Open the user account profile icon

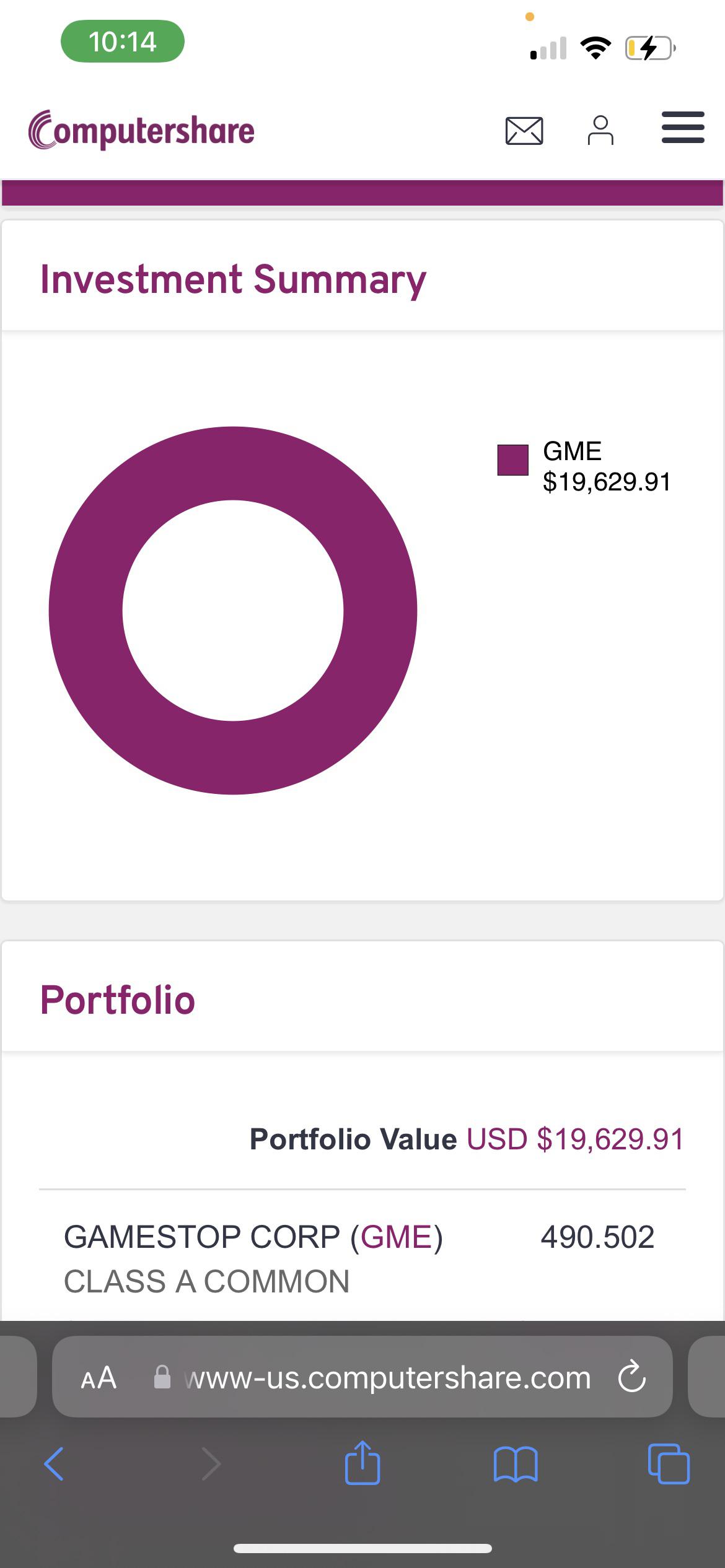coord(600,130)
